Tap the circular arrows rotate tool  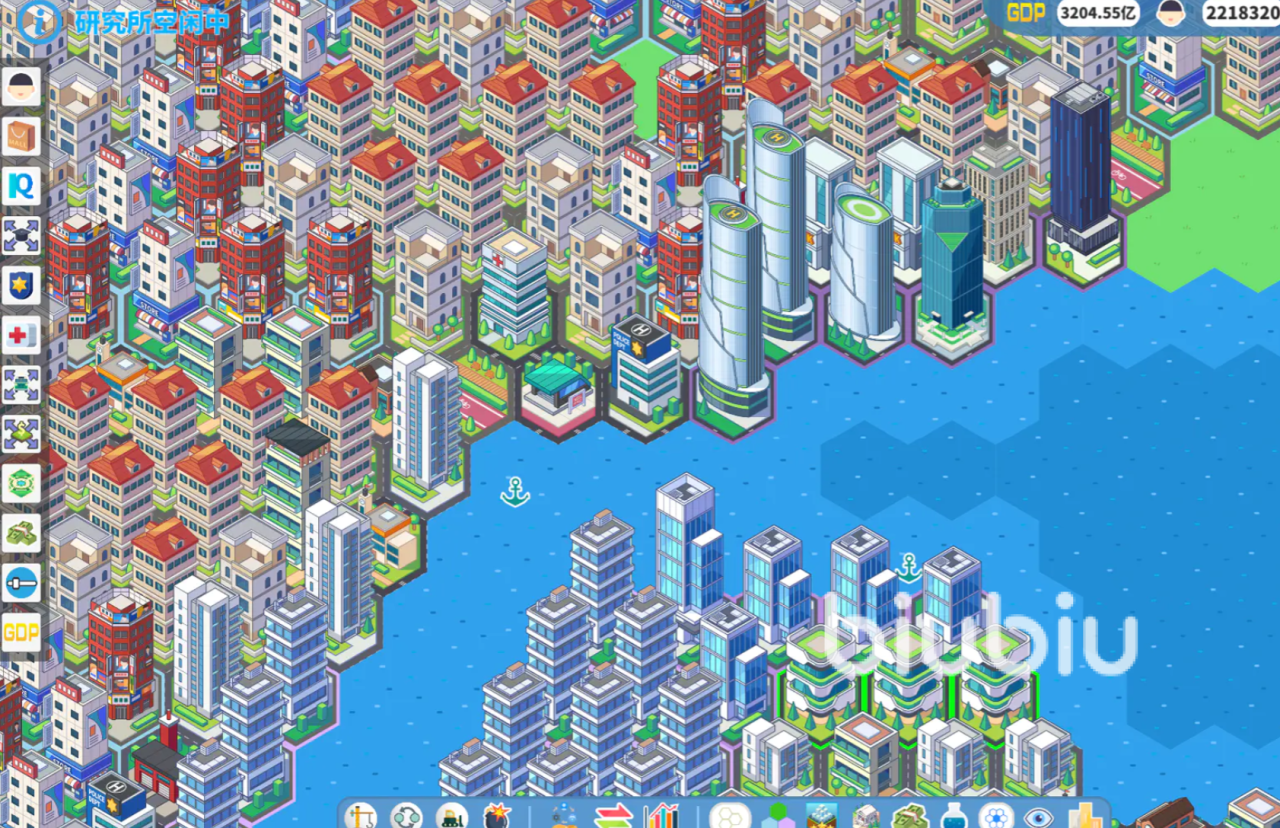[406, 816]
